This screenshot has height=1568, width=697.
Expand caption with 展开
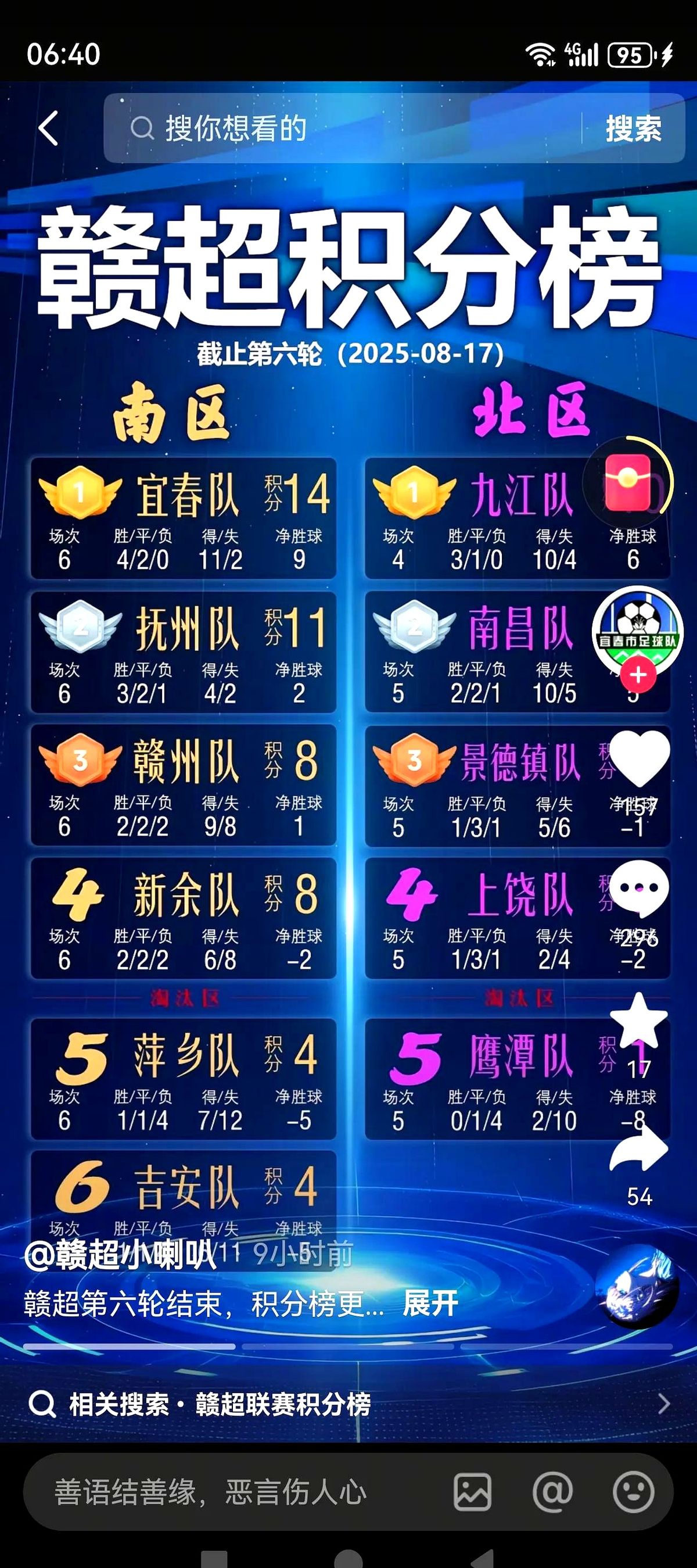pos(430,1304)
